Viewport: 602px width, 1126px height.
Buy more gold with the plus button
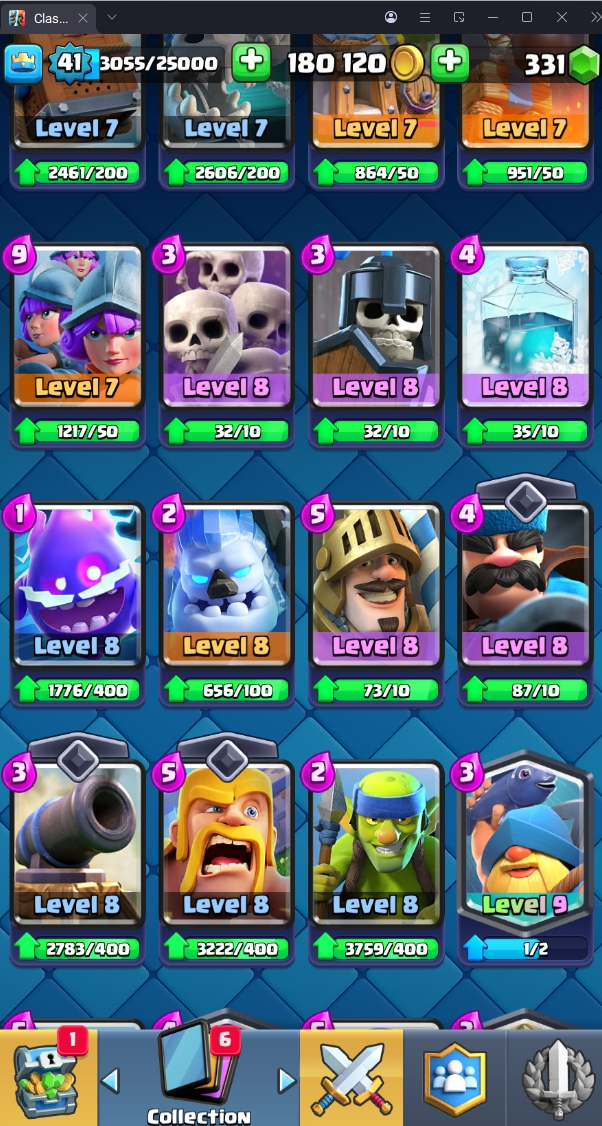click(x=450, y=63)
